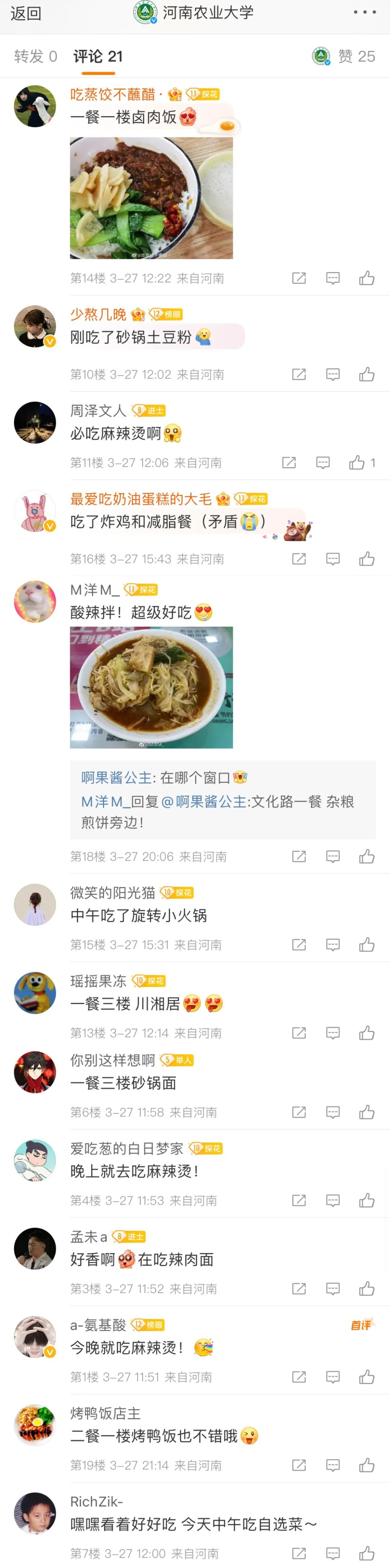Repost 最爱吃奶油蛋糕的大毛's comment
The height and width of the screenshot is (1568, 390).
299,559
